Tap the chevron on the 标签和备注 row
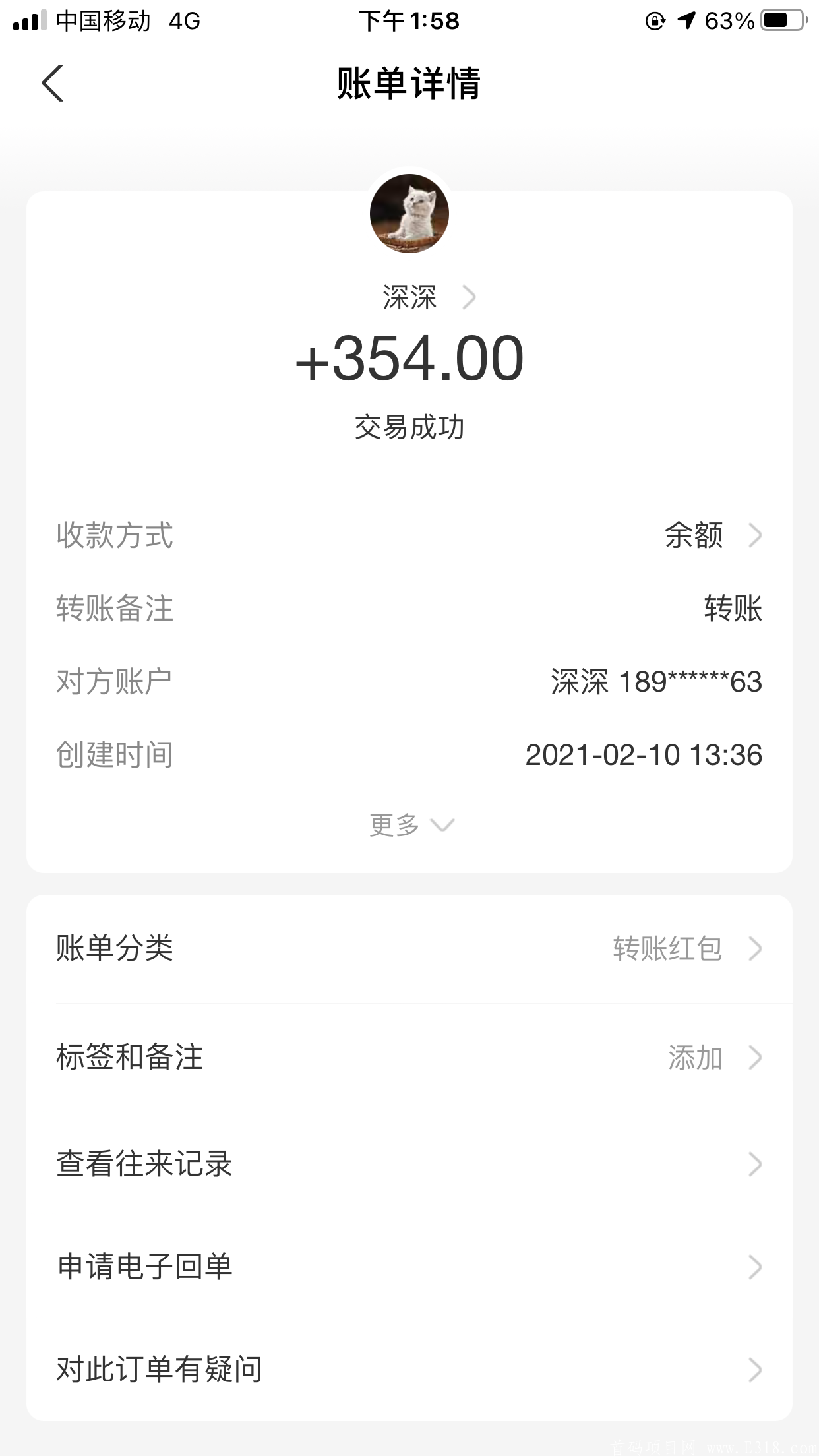This screenshot has width=819, height=1456. (x=756, y=1057)
